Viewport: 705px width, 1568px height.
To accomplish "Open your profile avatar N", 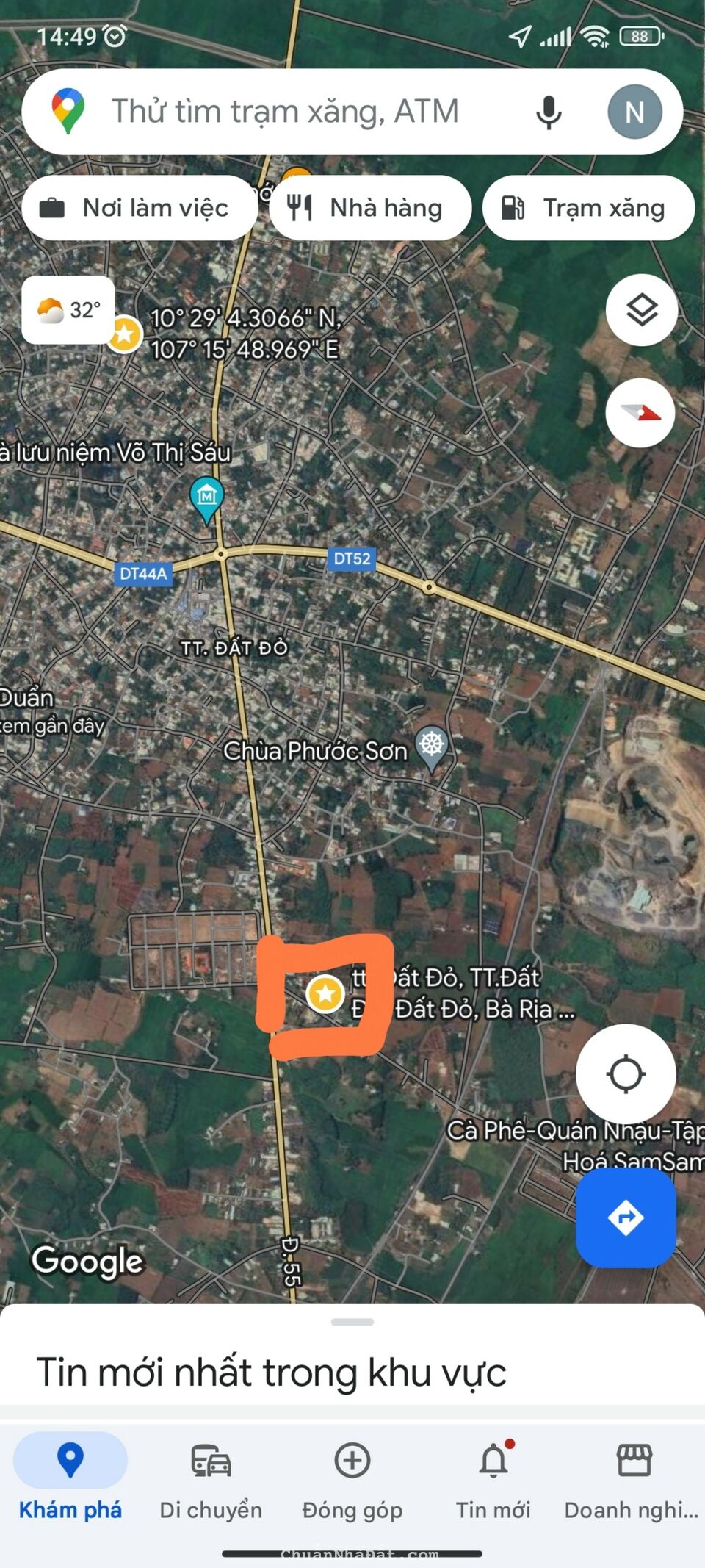I will point(634,112).
